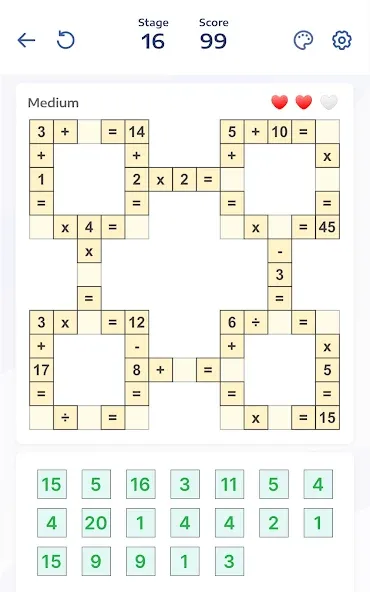Select the blank cell after 8 +
370x592 pixels.
pyautogui.click(x=184, y=370)
